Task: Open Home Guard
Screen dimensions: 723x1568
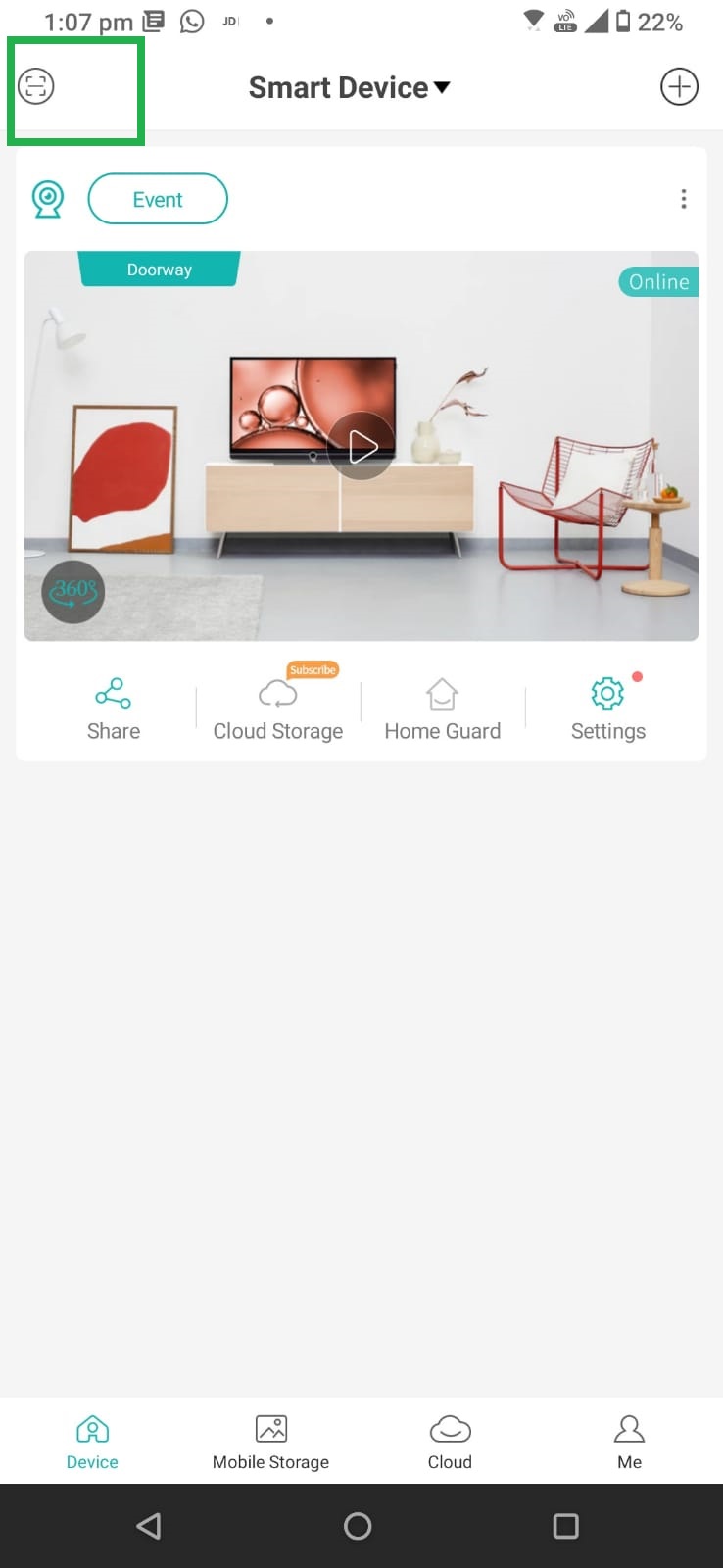Action: tap(442, 710)
